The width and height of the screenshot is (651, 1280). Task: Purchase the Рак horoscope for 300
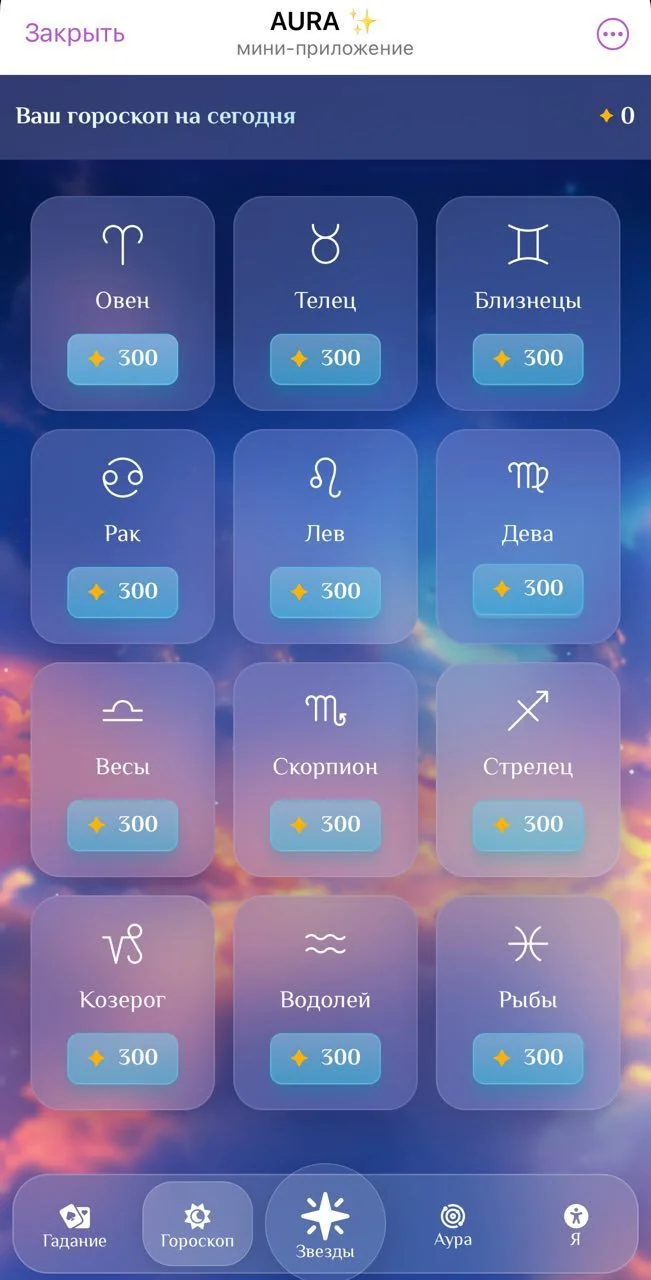tap(123, 592)
